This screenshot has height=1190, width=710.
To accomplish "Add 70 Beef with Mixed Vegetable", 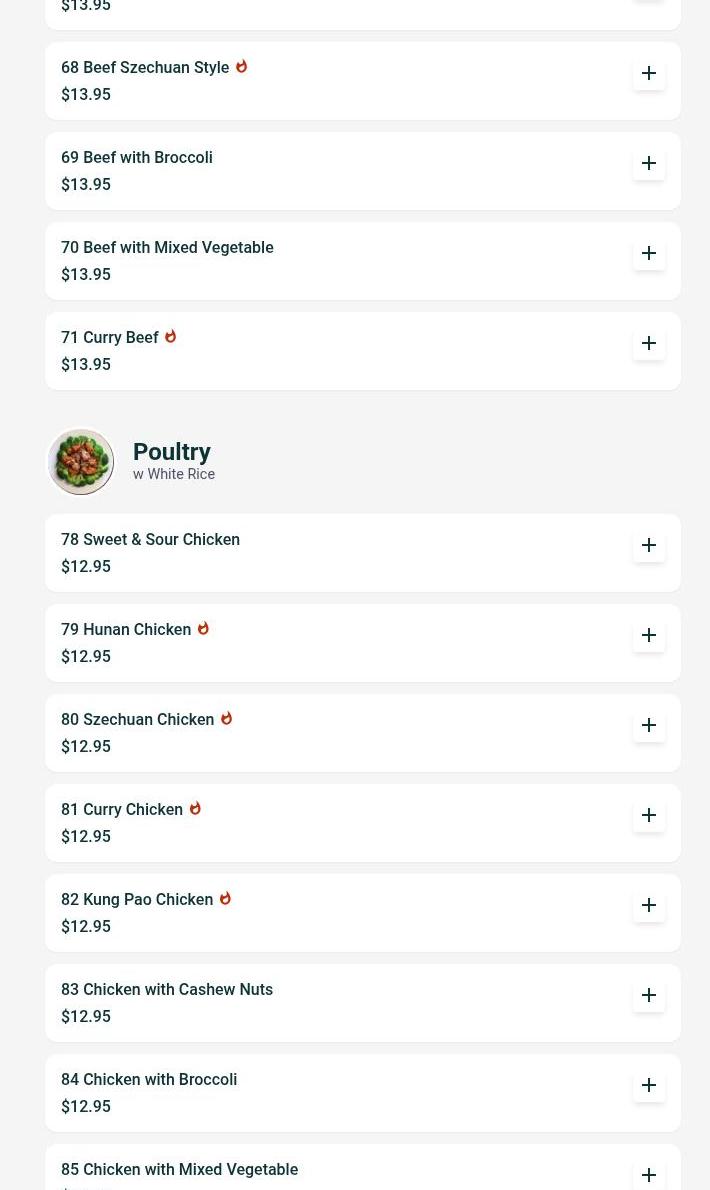I will [649, 253].
